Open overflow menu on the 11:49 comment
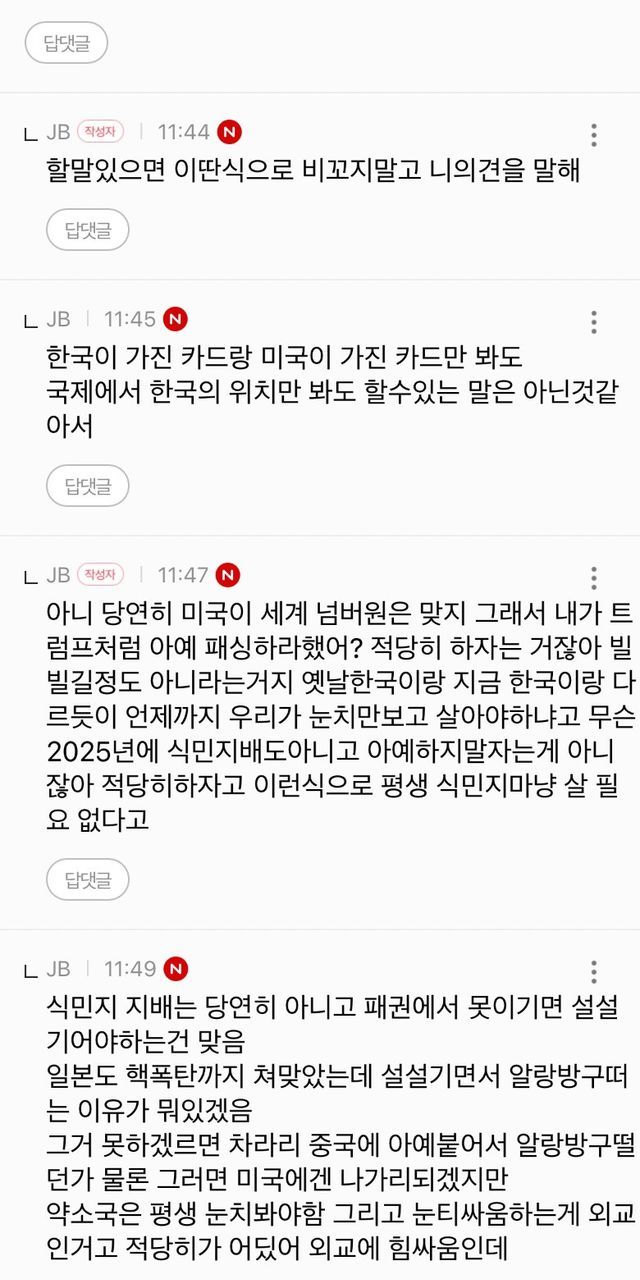Screen dimensions: 640x1280 click(594, 972)
